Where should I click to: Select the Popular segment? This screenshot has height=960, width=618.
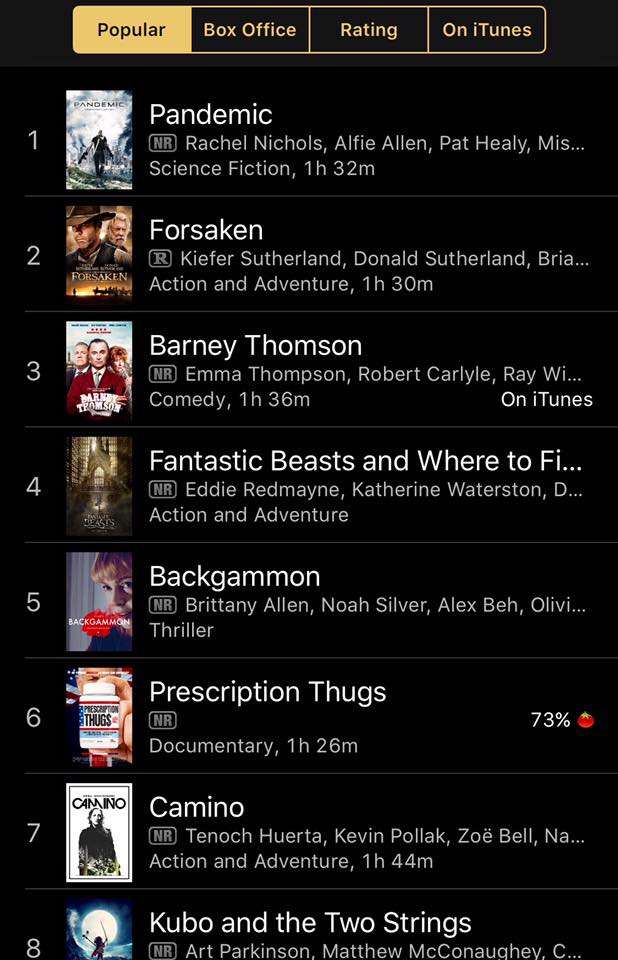131,30
